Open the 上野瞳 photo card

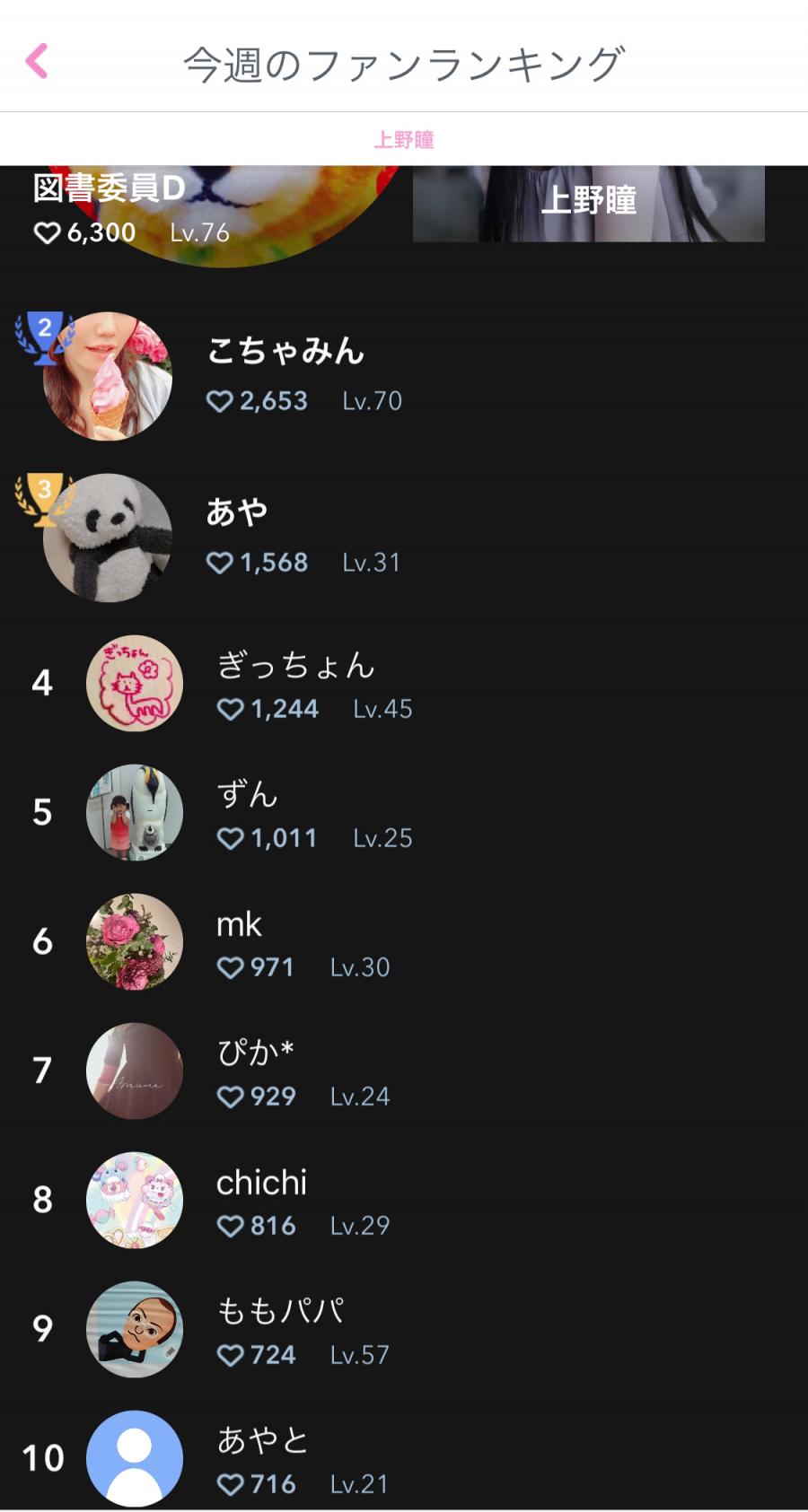[x=588, y=203]
